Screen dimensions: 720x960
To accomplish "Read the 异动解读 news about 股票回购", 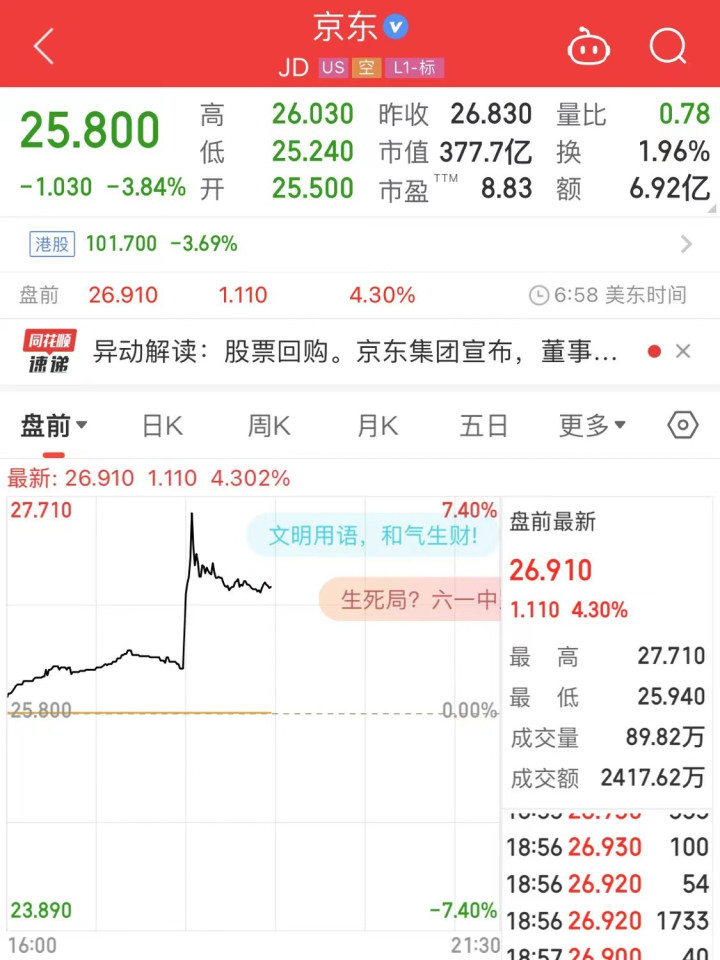I will coord(355,351).
